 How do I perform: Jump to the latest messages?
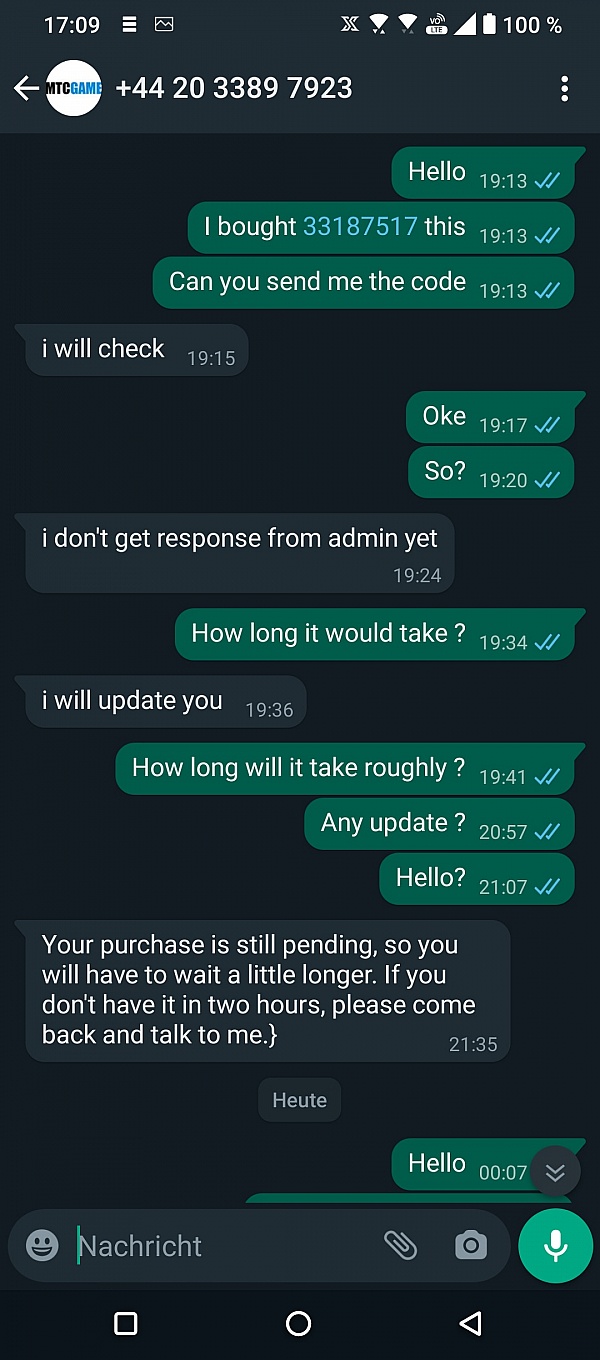tap(555, 1172)
